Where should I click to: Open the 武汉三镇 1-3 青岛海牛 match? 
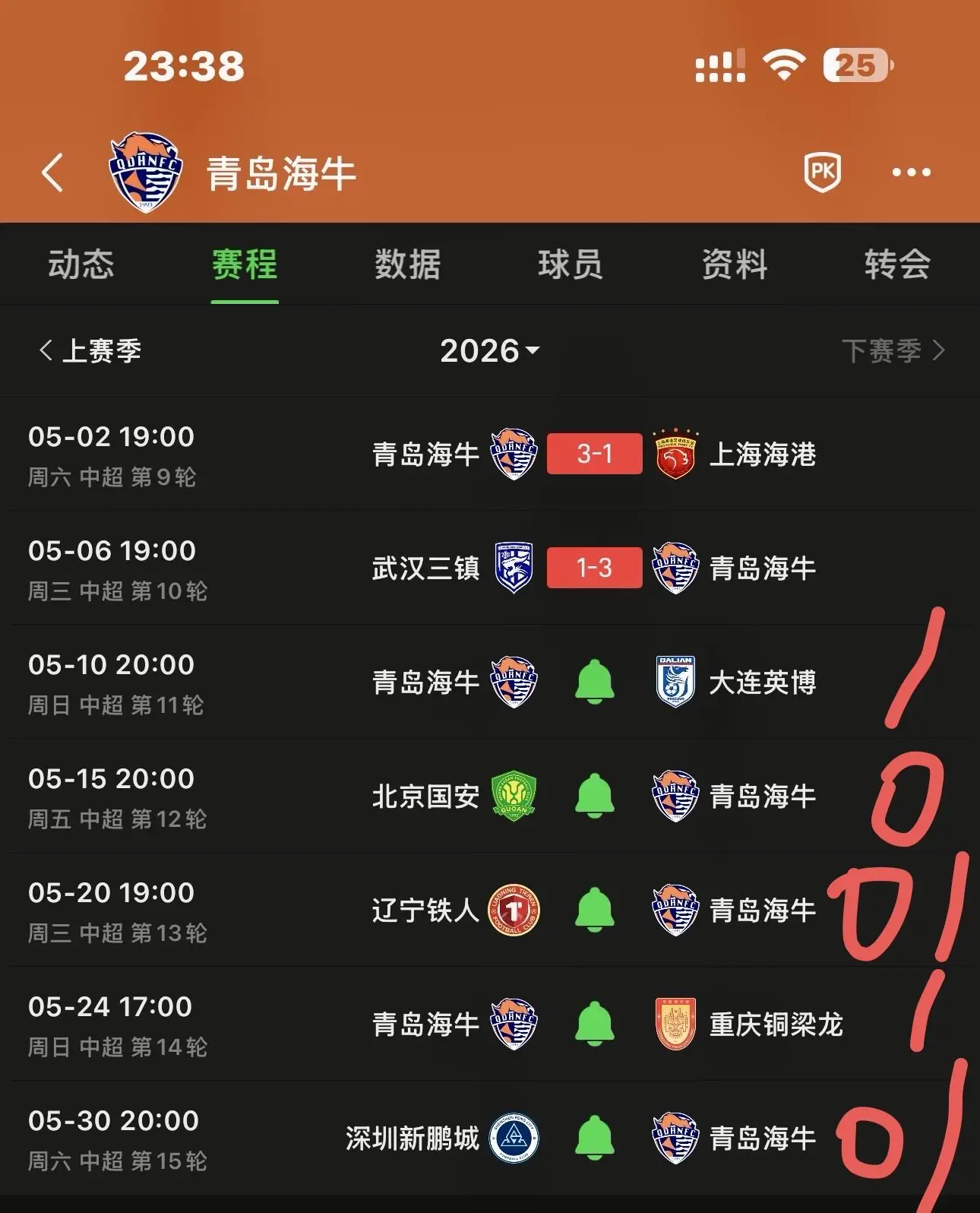(x=490, y=568)
